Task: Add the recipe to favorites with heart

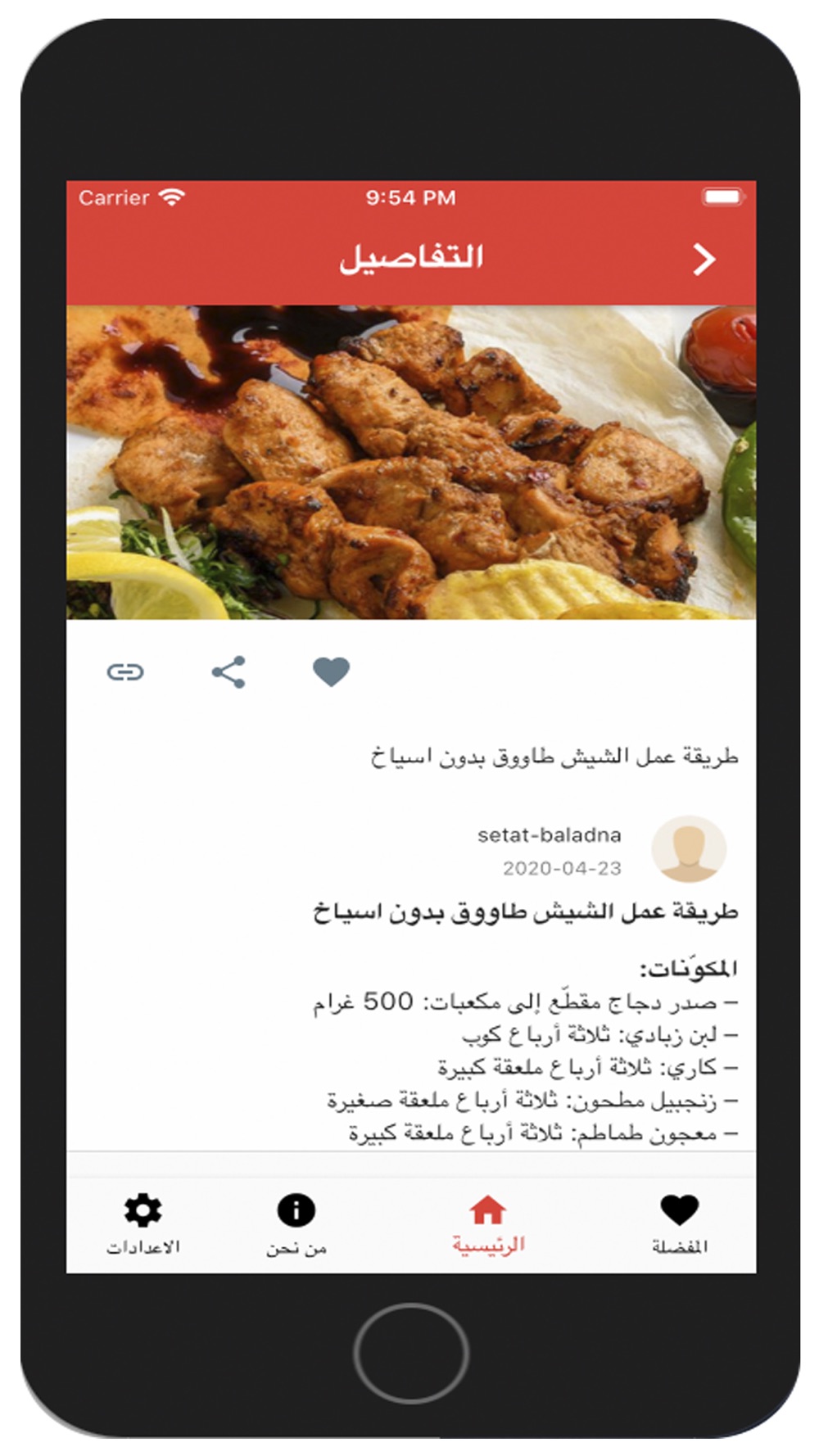Action: click(332, 672)
